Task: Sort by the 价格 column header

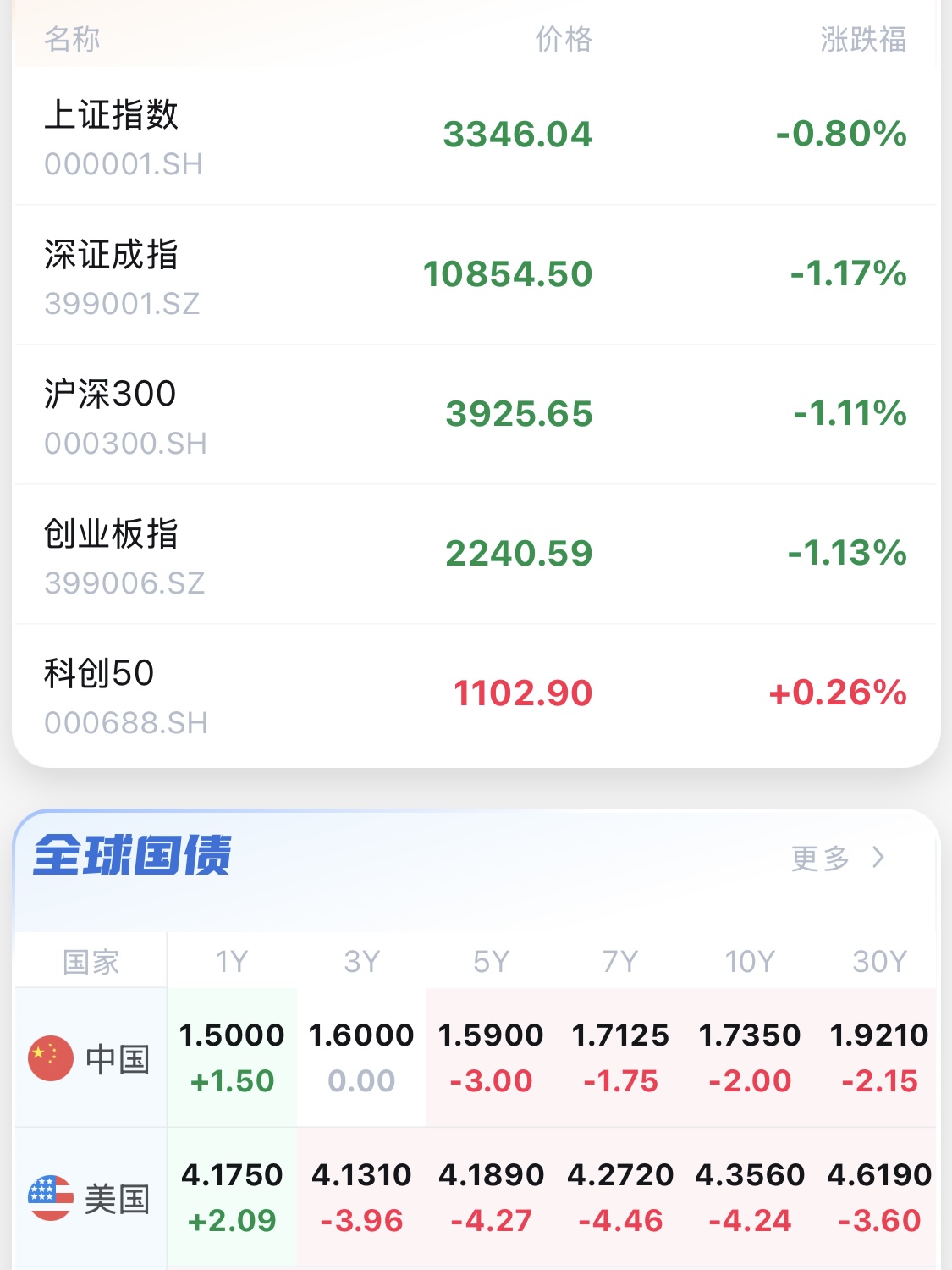Action: click(x=564, y=37)
